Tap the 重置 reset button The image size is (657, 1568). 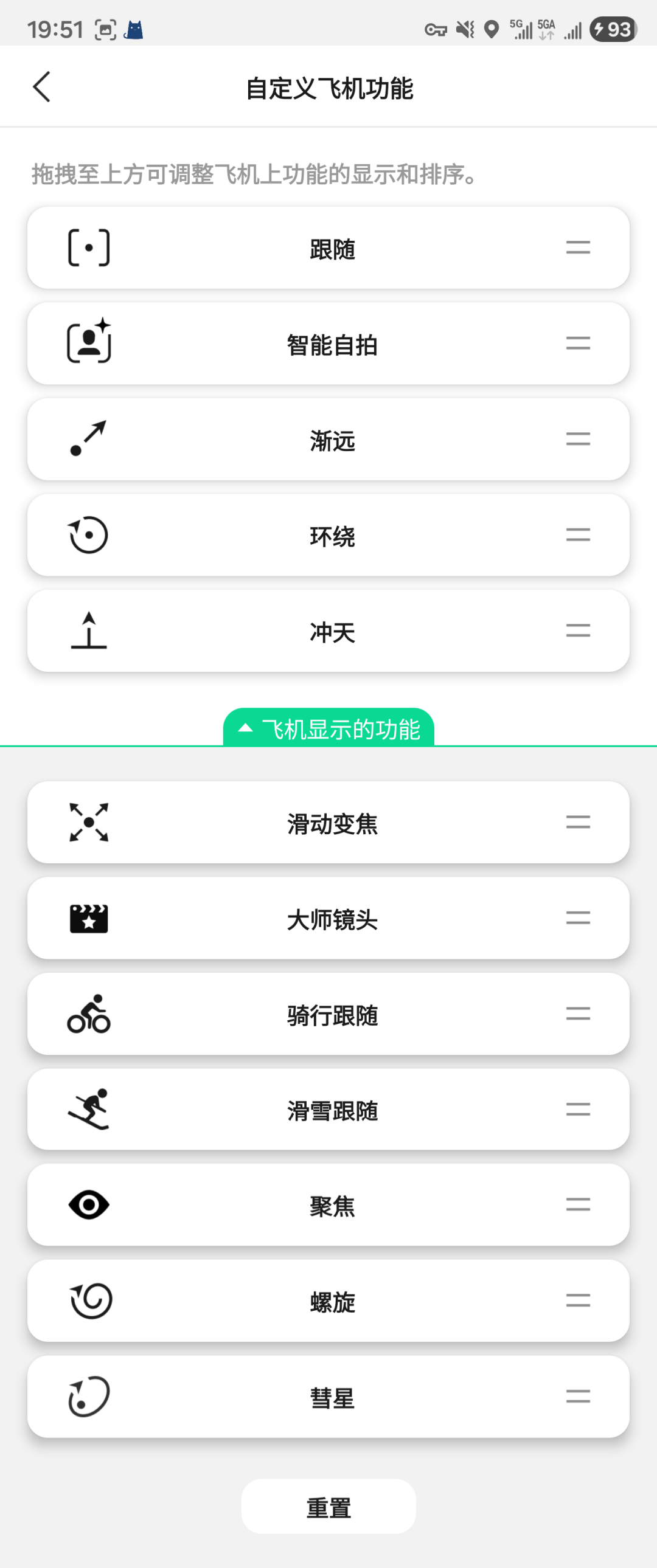pos(328,1507)
